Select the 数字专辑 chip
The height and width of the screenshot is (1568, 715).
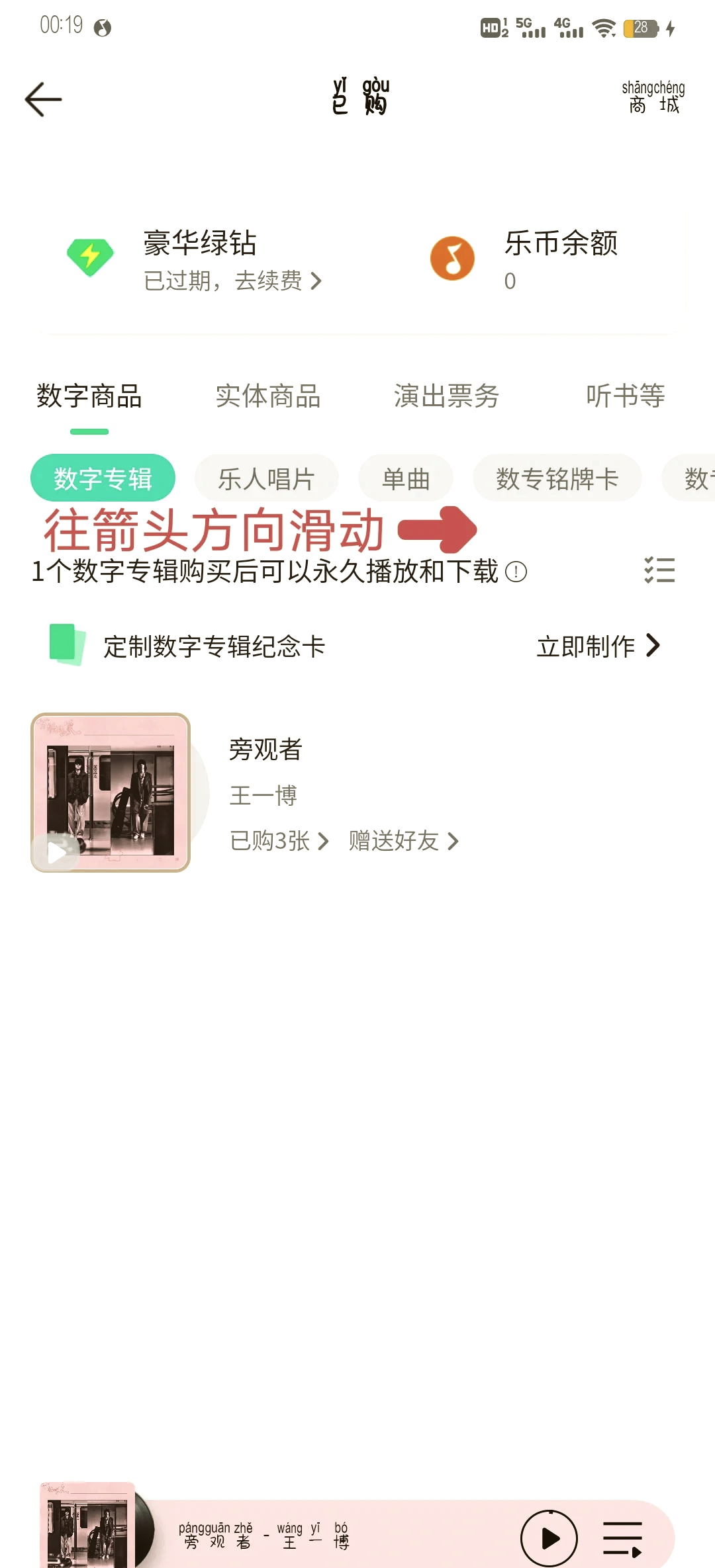103,478
